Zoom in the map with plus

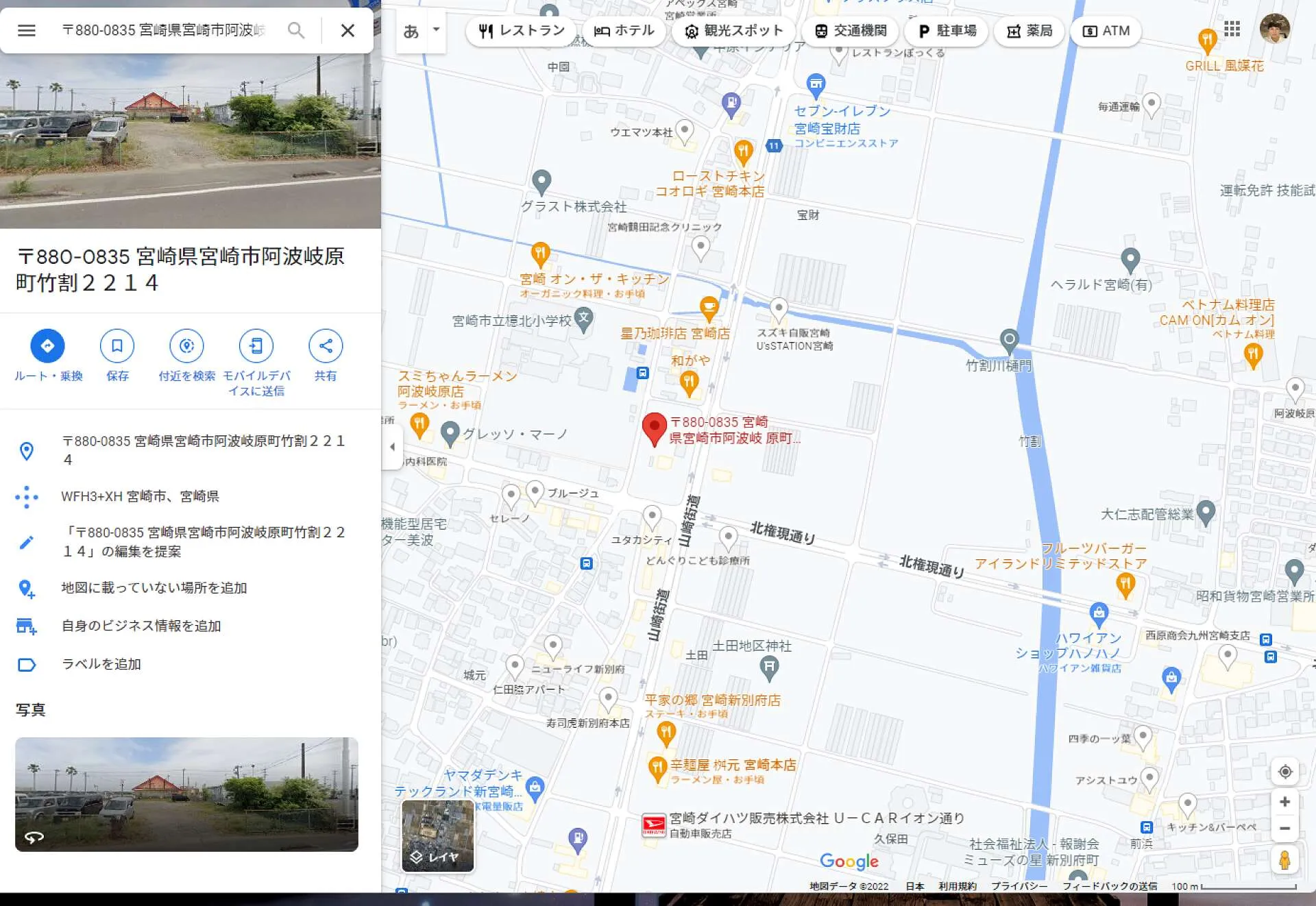[1284, 802]
